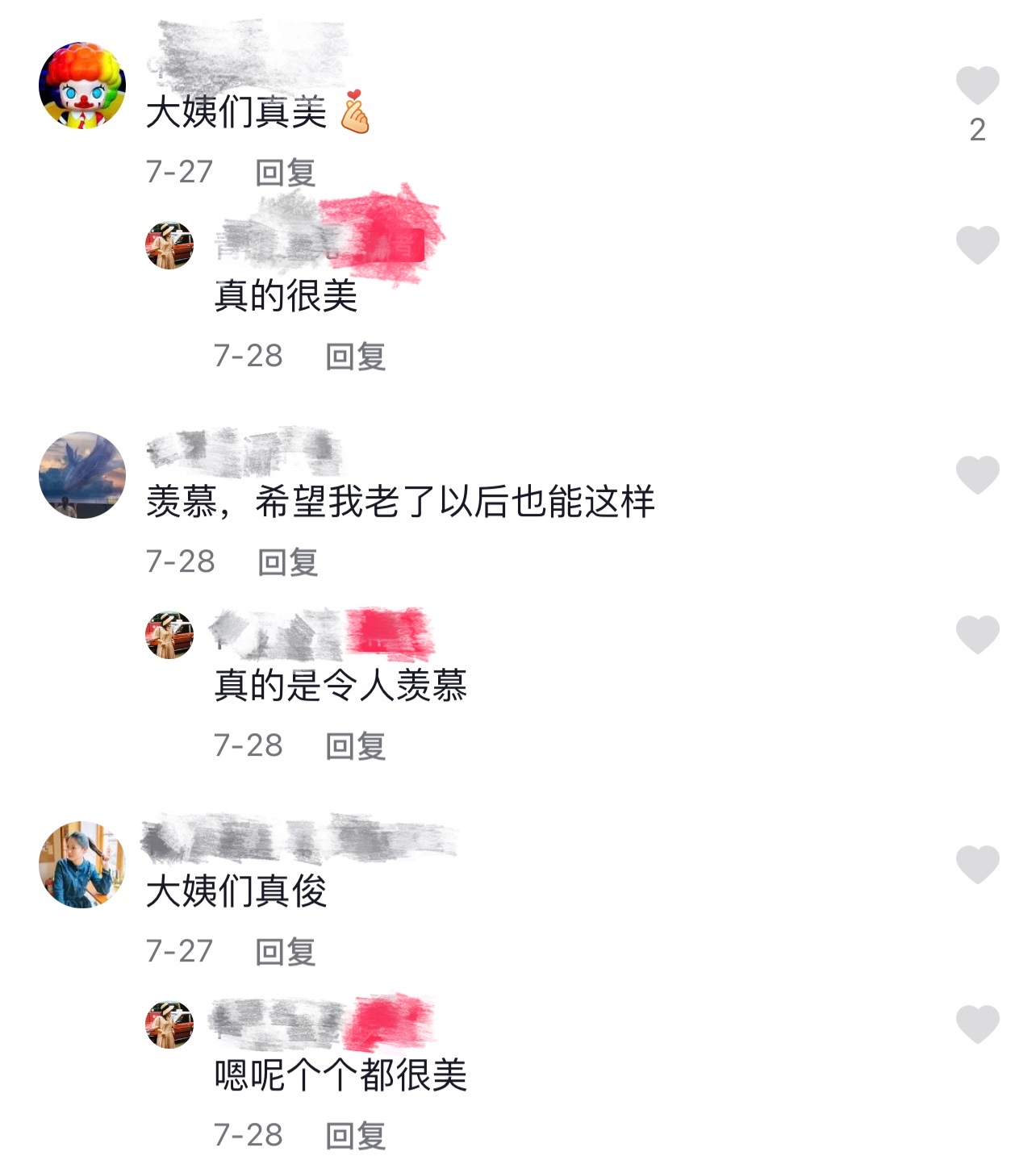1036x1160 pixels.
Task: Reply to the comment 大姨们真俊
Action: pyautogui.click(x=285, y=952)
